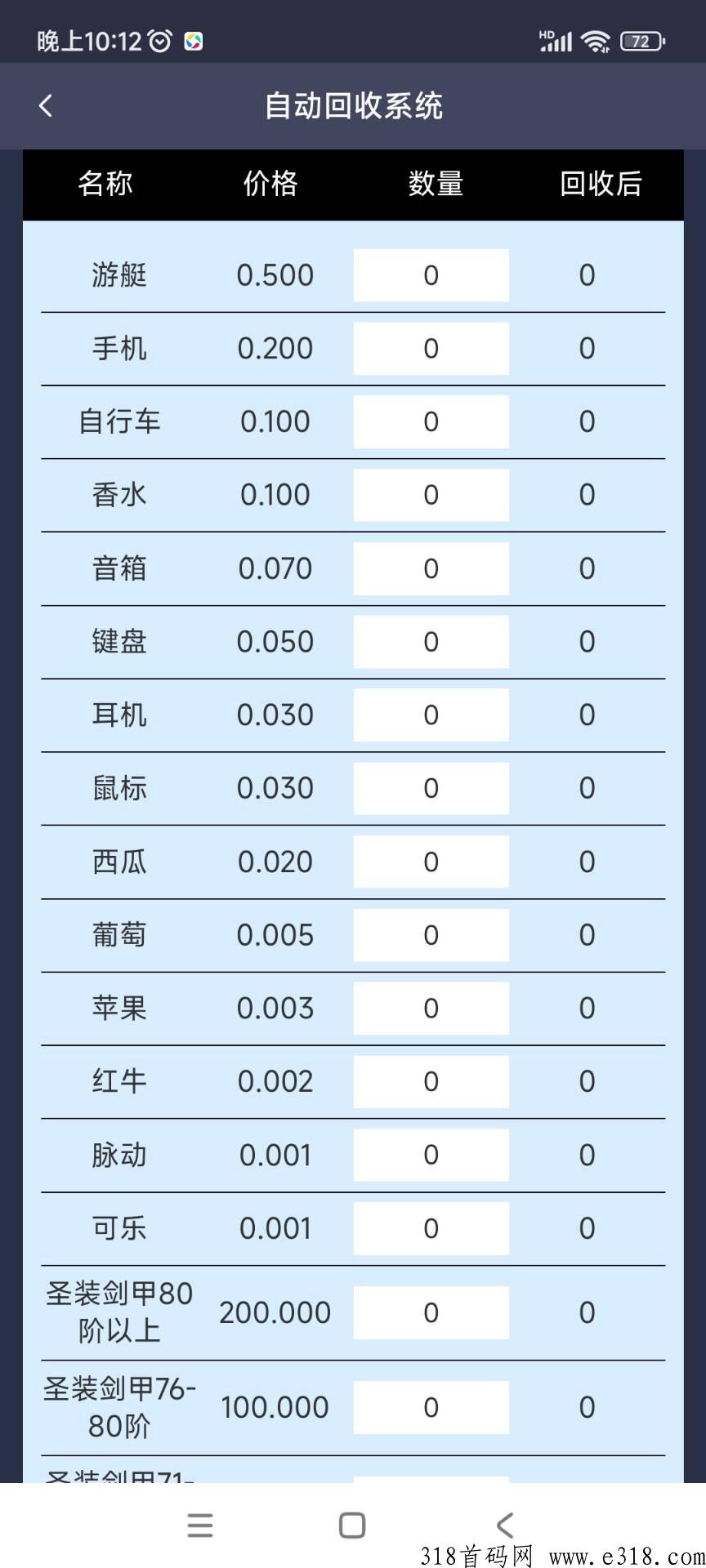Tap the 脉动 quantity input

coord(431,1155)
